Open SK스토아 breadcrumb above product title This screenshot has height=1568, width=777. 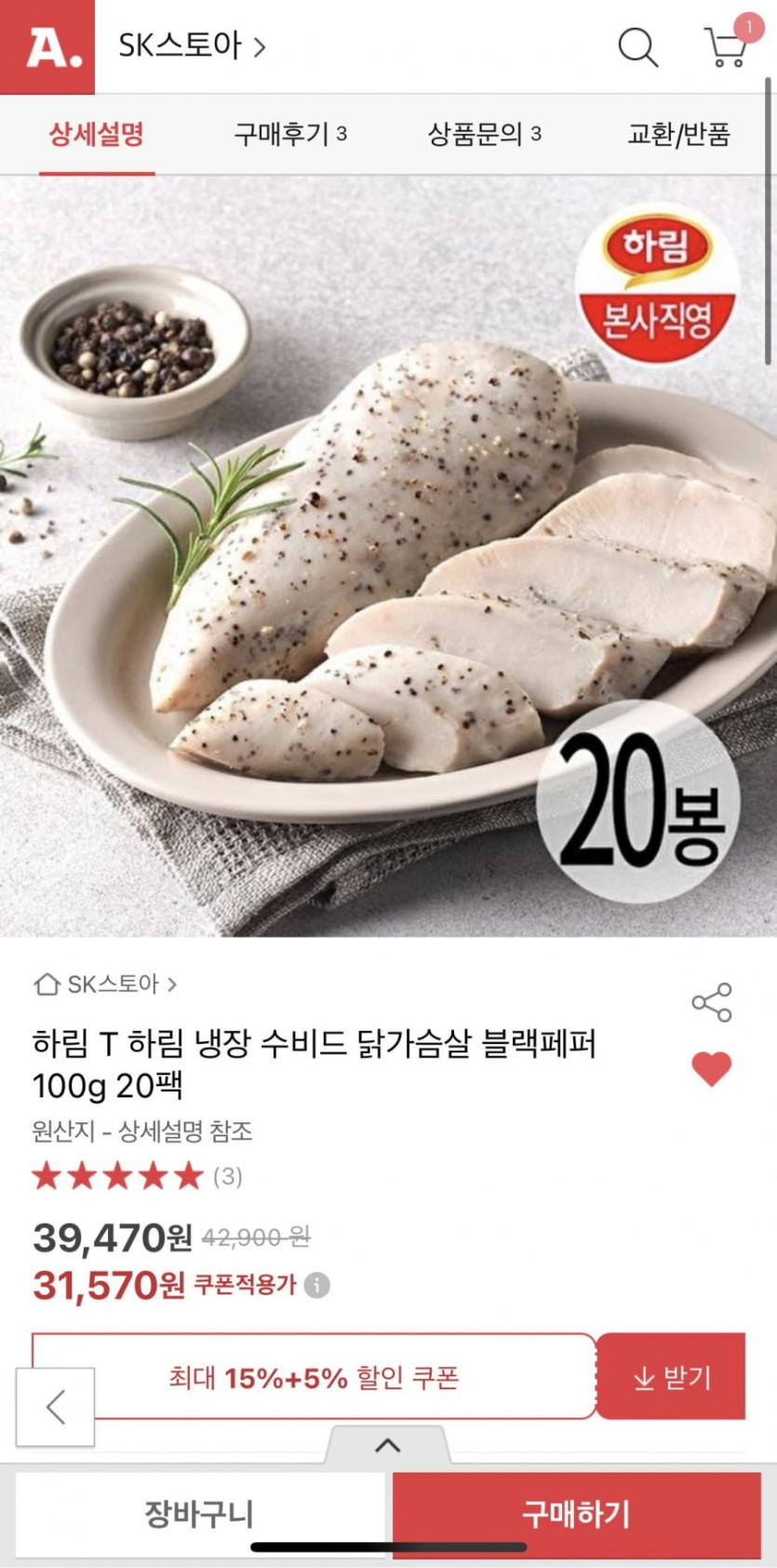coord(105,984)
